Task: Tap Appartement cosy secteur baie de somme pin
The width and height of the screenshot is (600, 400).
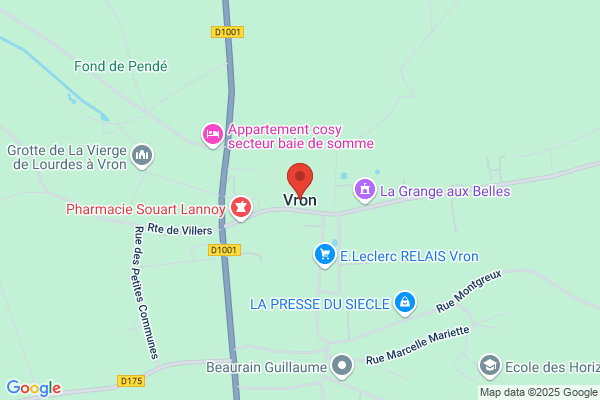Action: tap(213, 135)
